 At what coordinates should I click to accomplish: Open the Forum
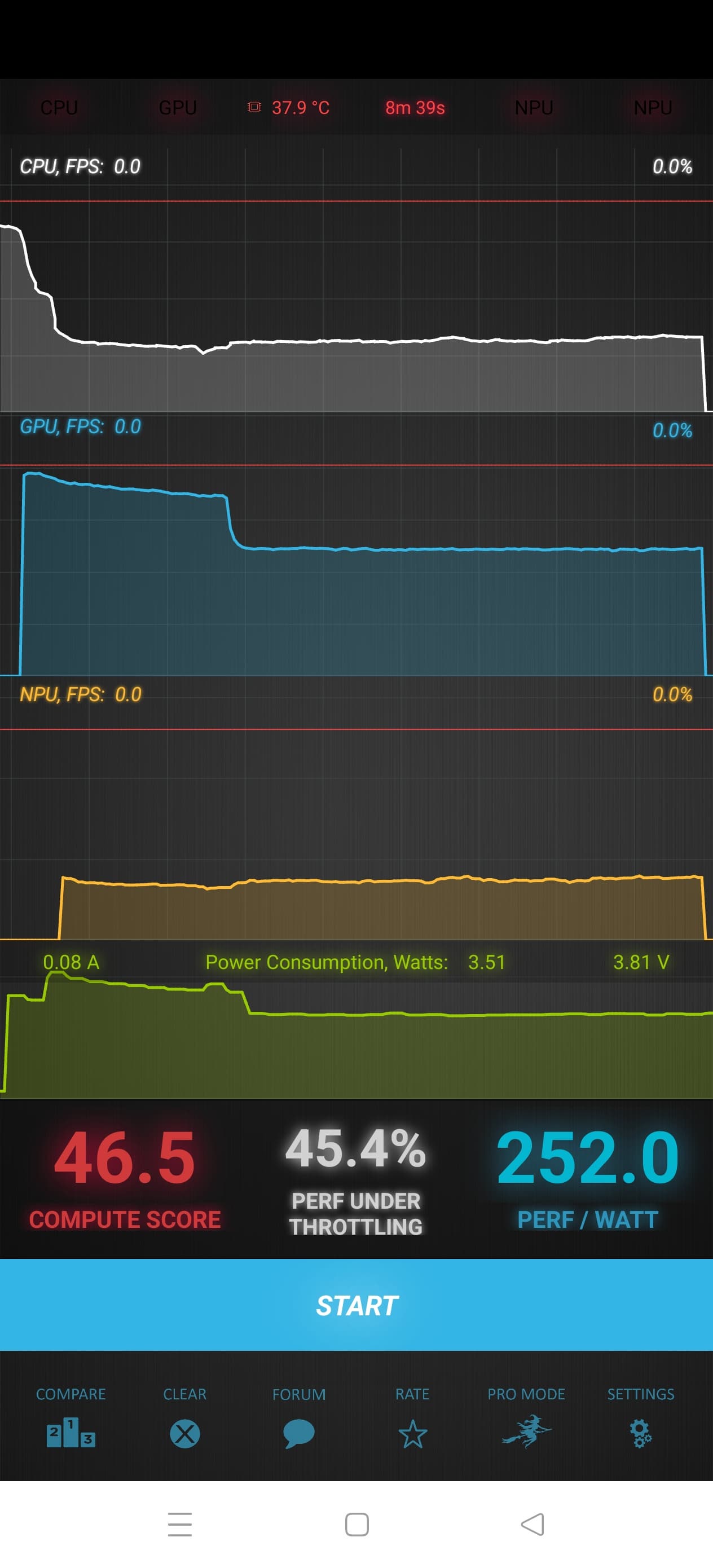(298, 1420)
